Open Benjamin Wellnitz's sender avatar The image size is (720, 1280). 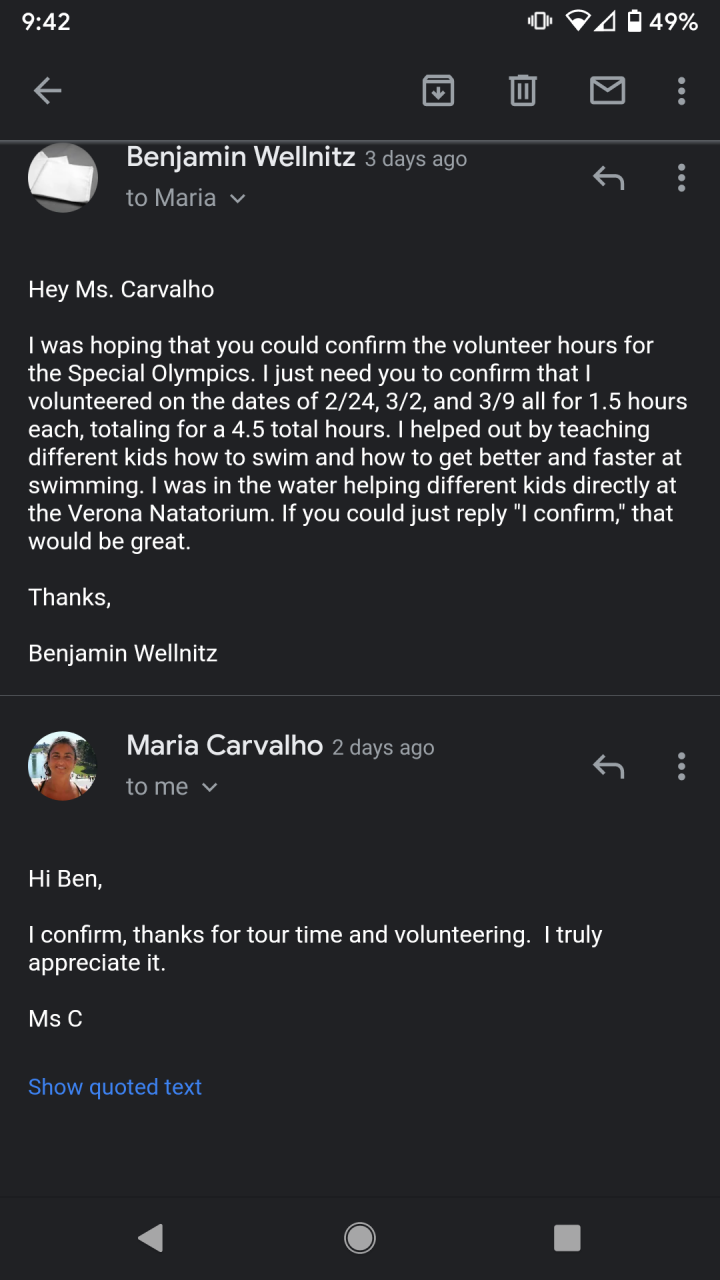tap(62, 178)
